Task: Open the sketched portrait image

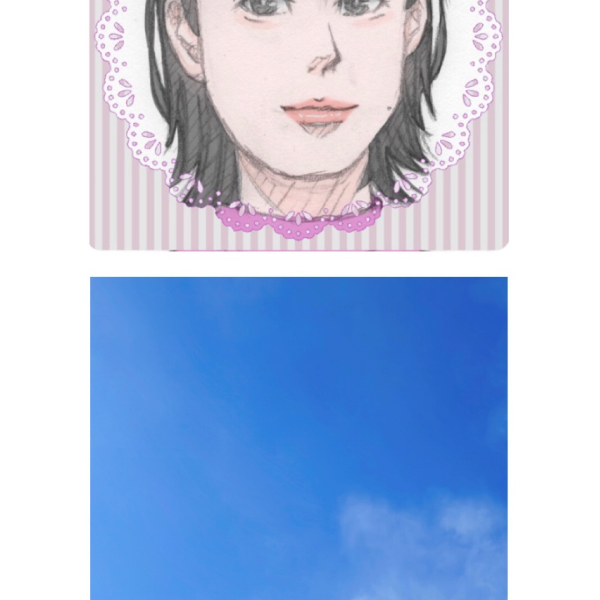Action: [299, 120]
